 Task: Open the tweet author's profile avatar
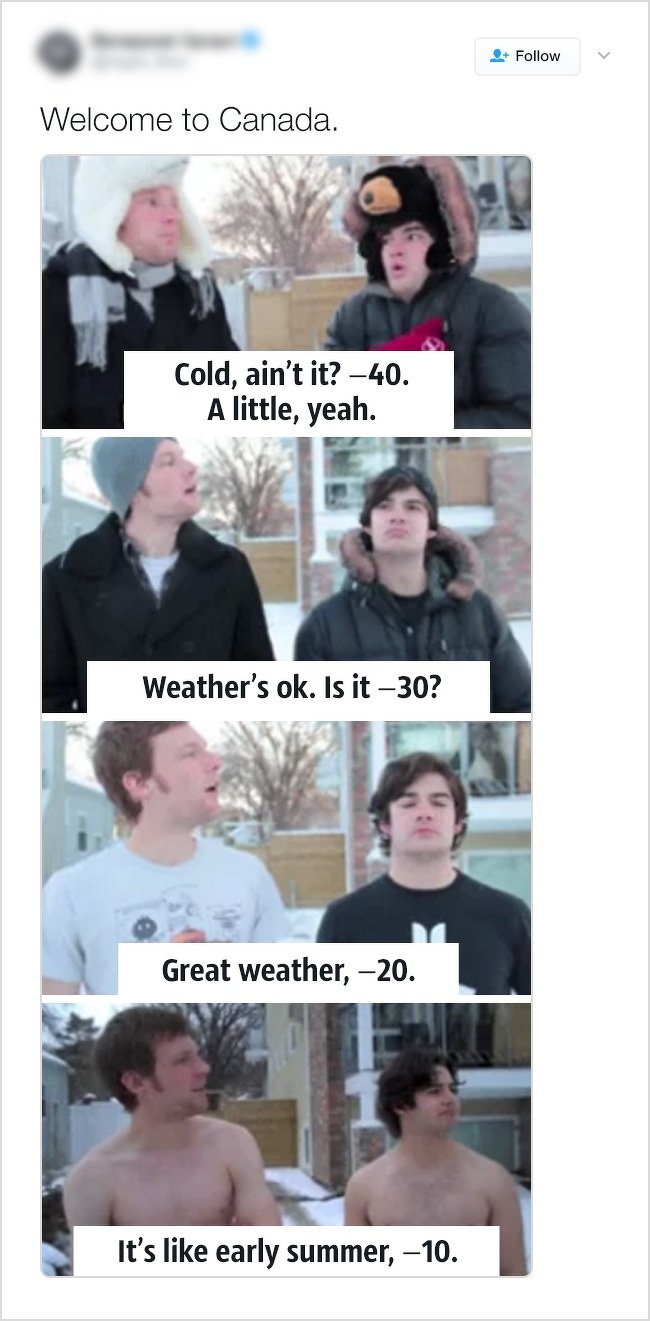point(61,52)
